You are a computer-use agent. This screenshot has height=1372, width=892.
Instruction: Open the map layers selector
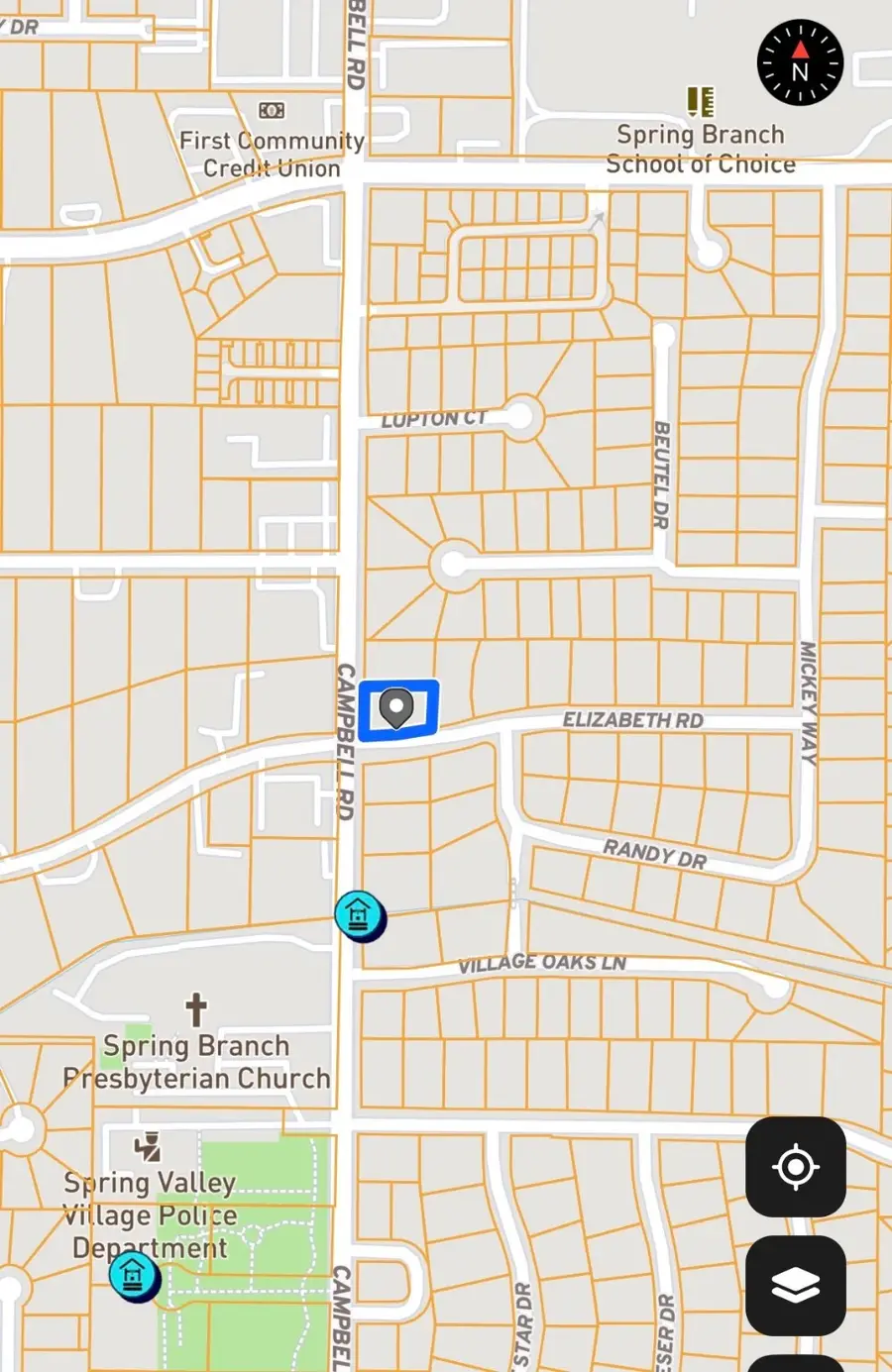795,1285
